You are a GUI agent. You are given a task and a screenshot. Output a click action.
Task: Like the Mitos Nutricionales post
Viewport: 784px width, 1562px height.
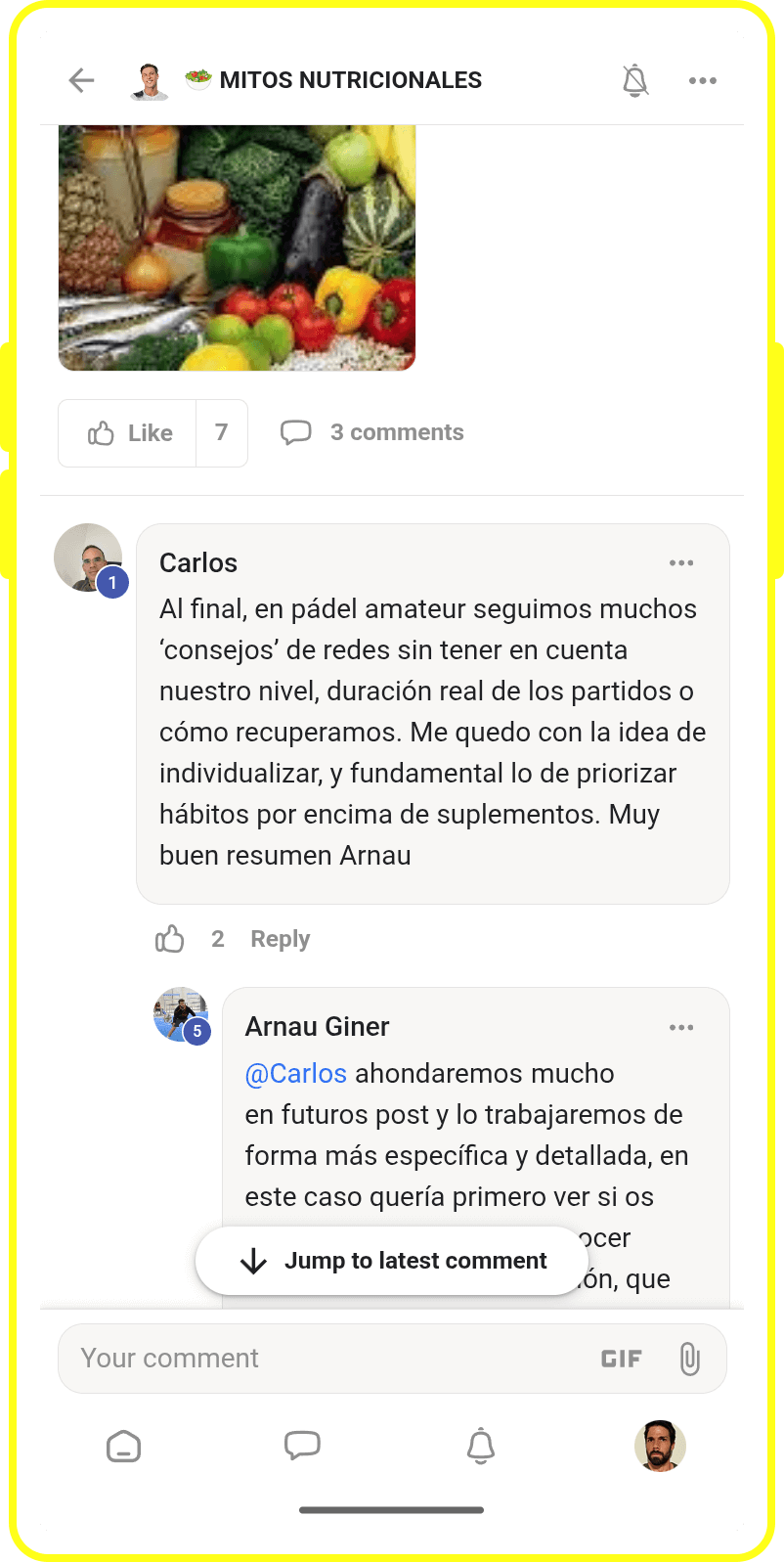coord(129,433)
